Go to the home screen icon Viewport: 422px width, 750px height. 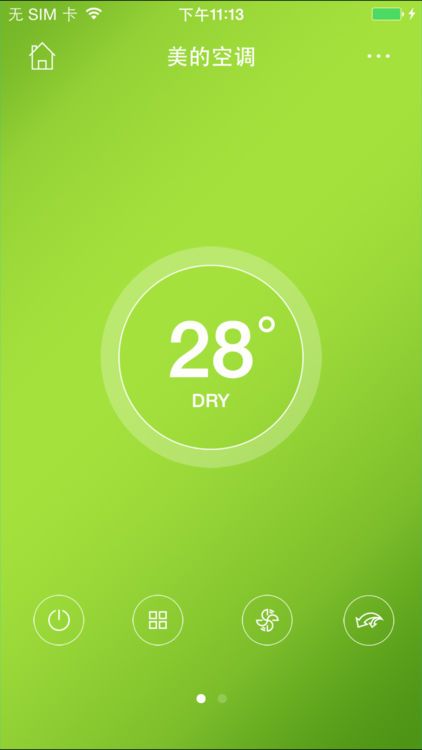tap(42, 56)
